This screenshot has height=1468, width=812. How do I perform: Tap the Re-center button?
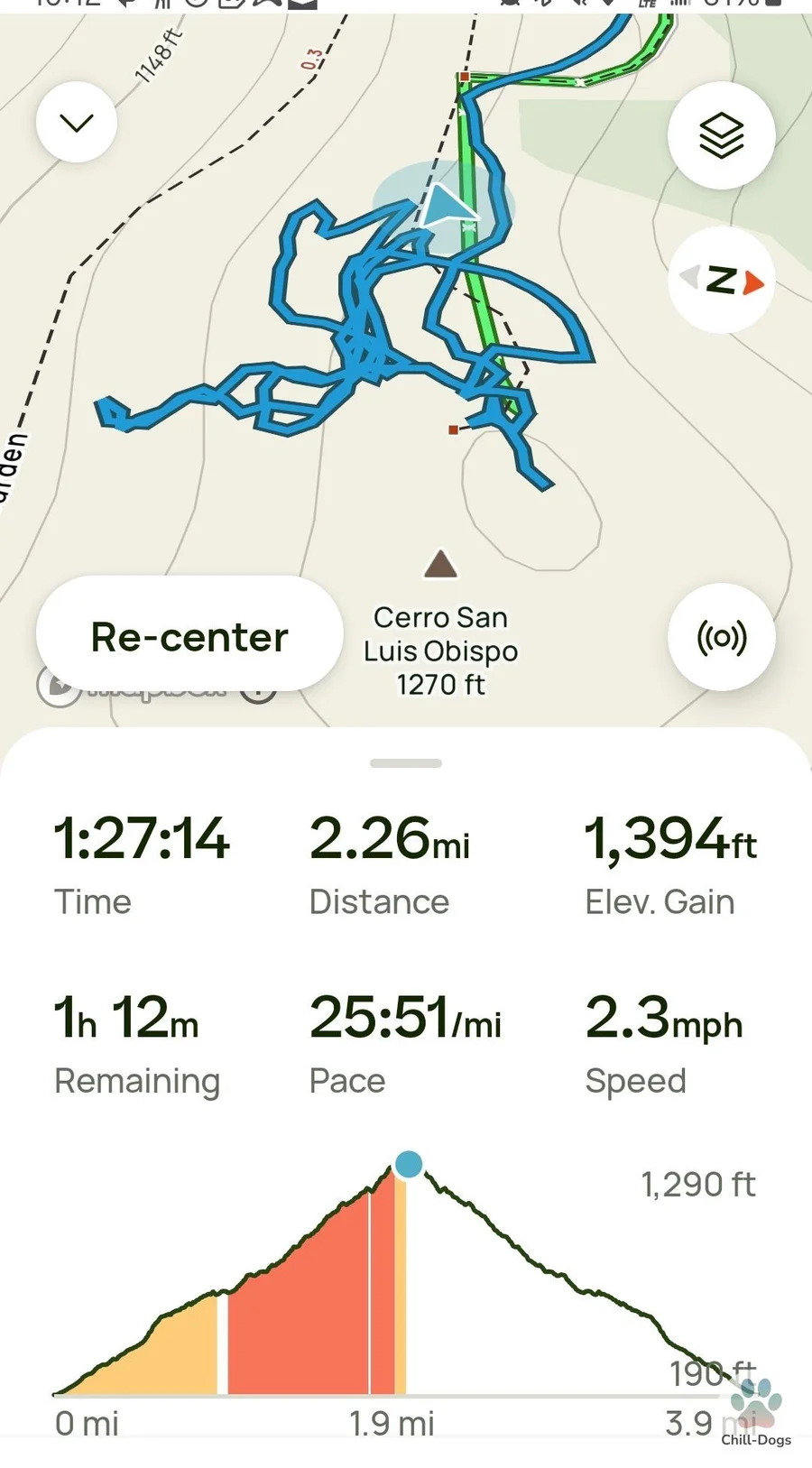pos(189,635)
